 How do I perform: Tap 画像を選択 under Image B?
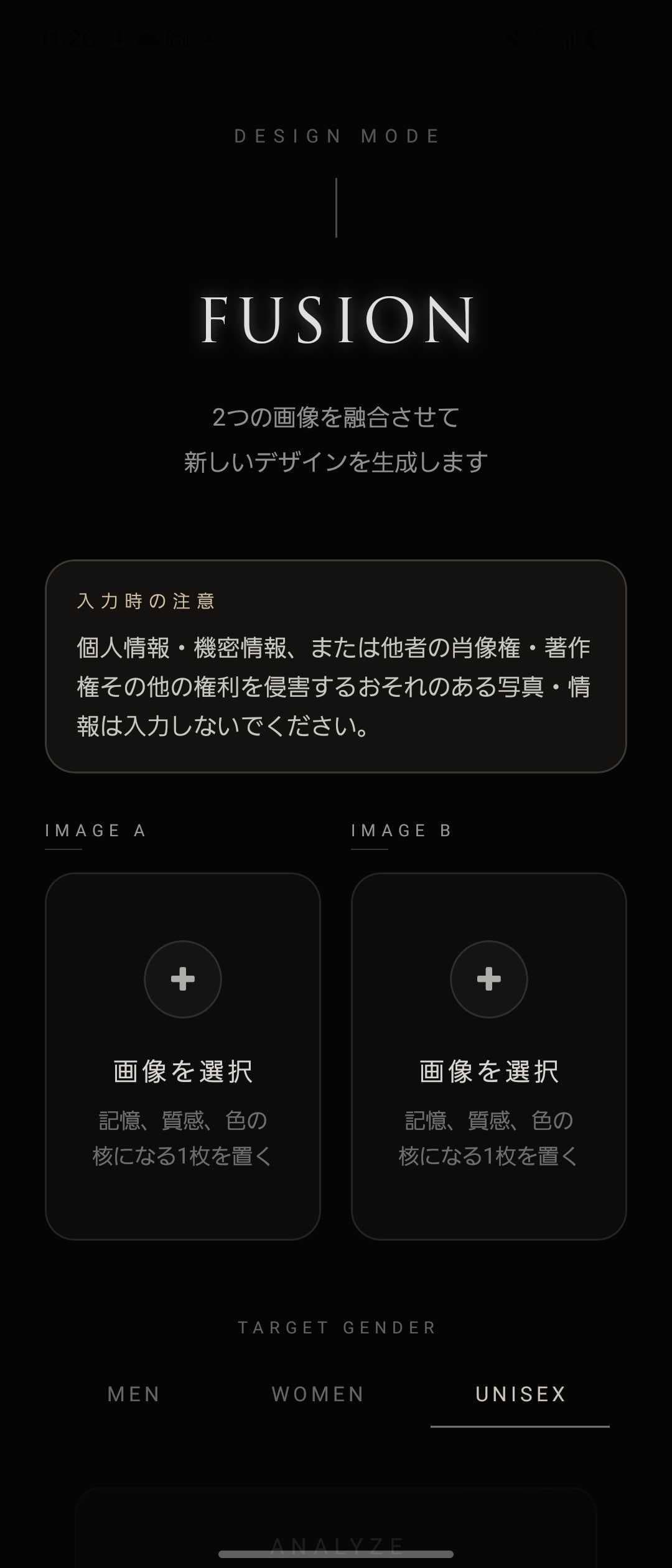point(488,1072)
